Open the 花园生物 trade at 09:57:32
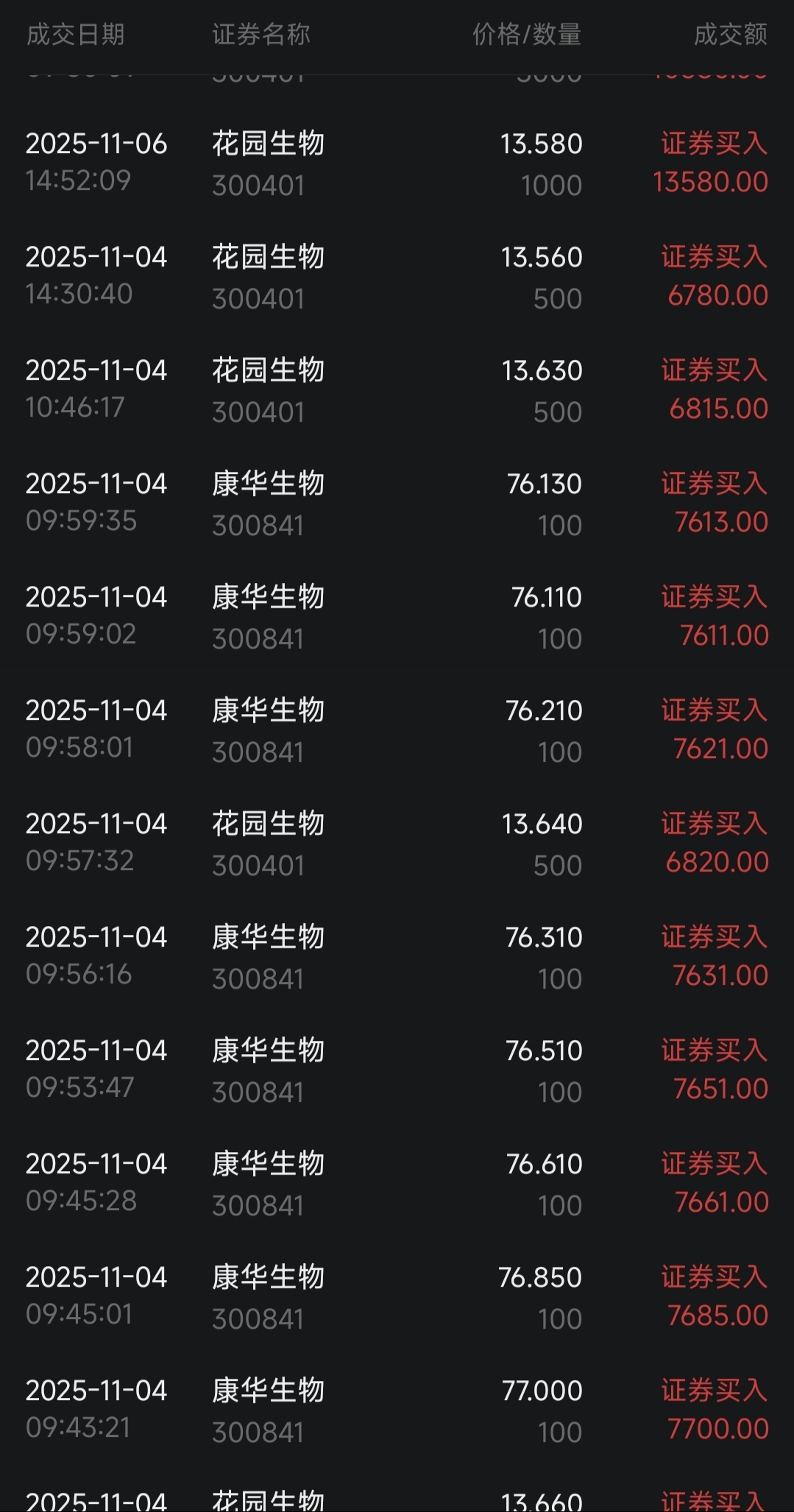Screen dimensions: 794x1512 point(397,843)
